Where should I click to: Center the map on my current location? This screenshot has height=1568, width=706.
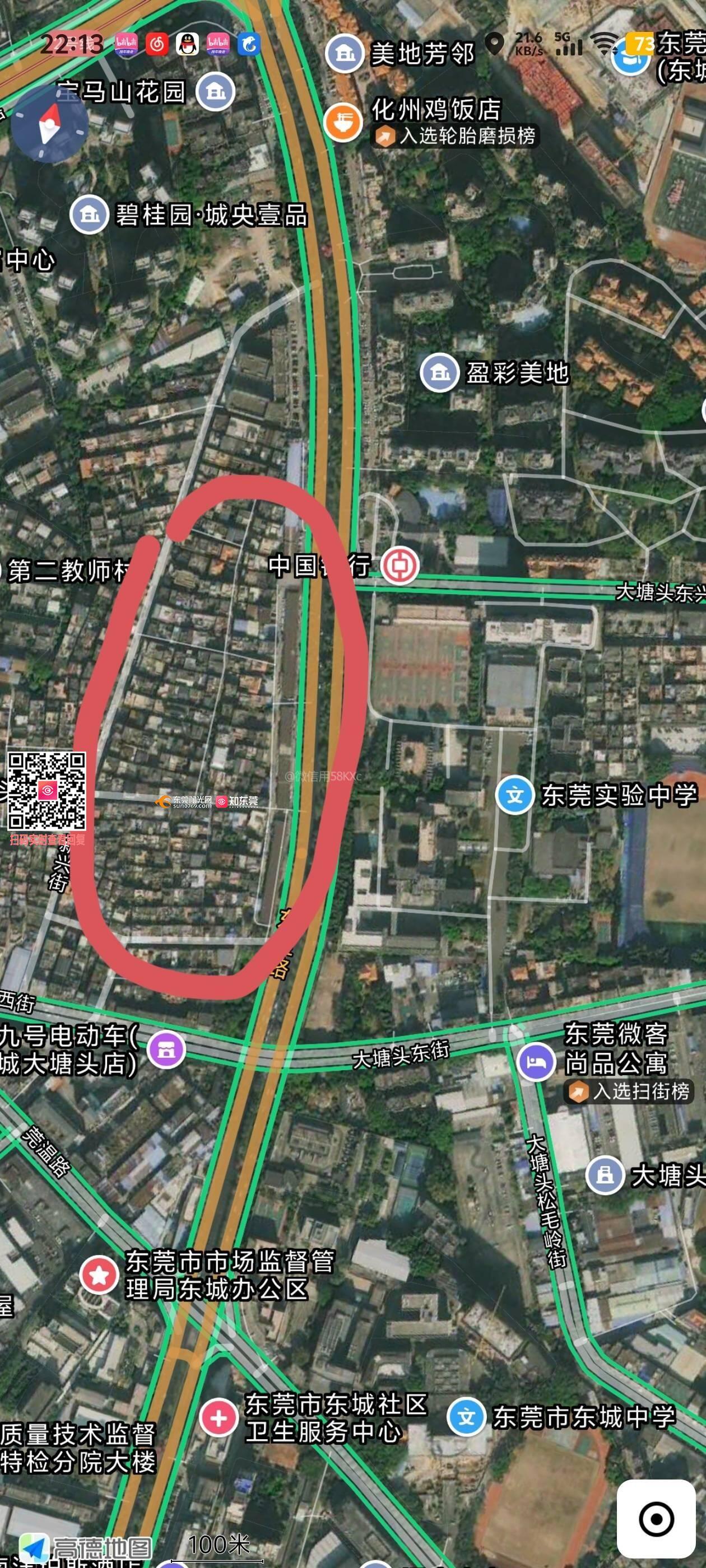656,1519
